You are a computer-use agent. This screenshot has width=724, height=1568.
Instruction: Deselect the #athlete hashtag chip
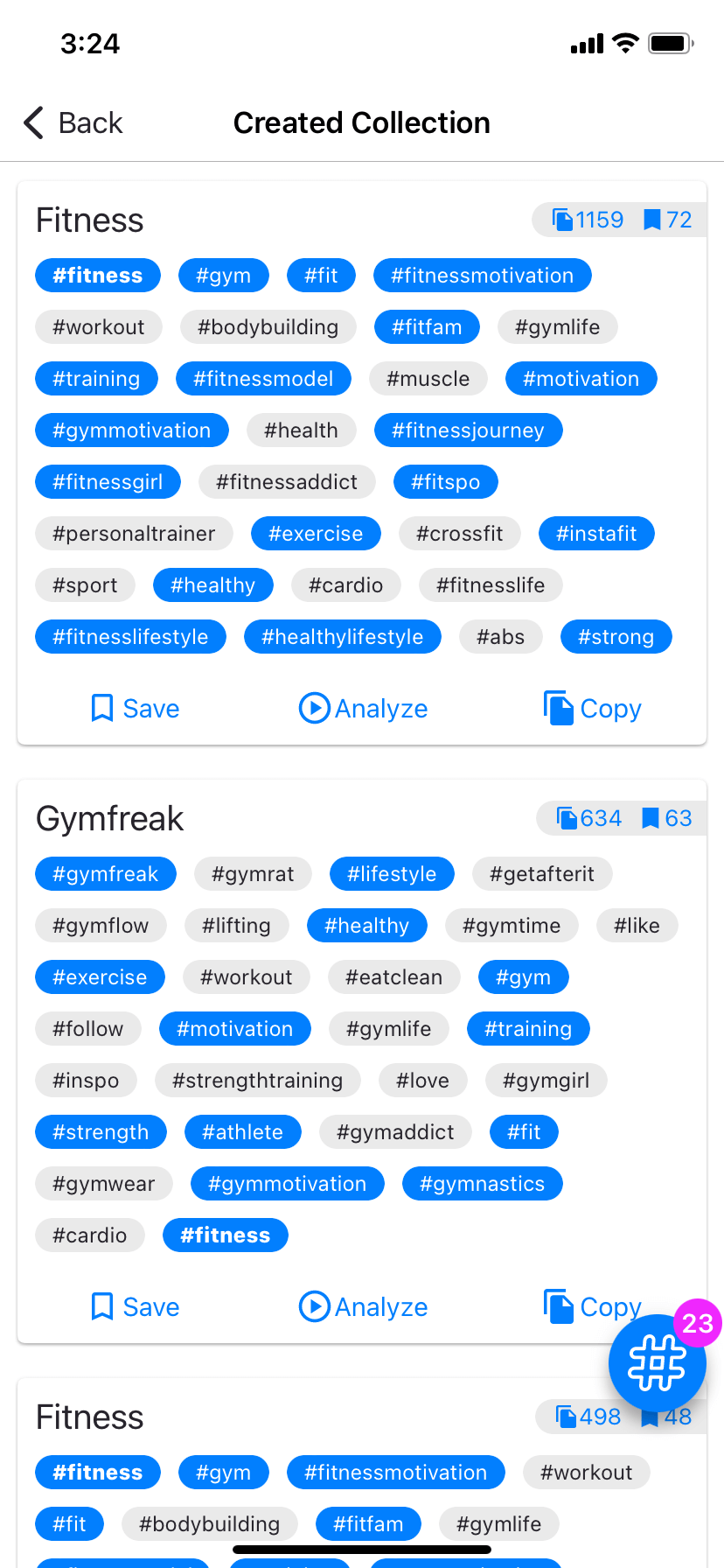[x=242, y=1132]
